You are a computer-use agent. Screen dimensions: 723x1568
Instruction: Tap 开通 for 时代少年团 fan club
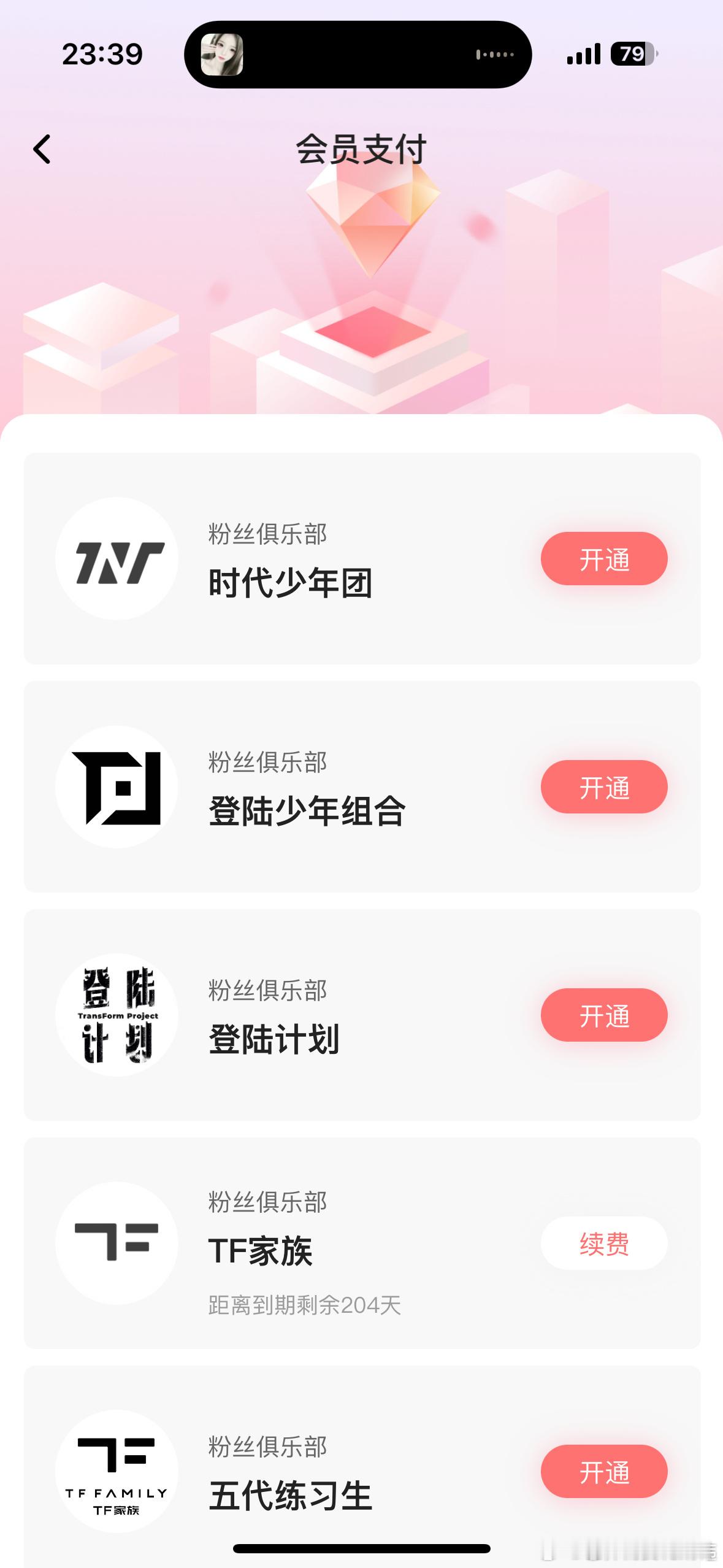(604, 558)
